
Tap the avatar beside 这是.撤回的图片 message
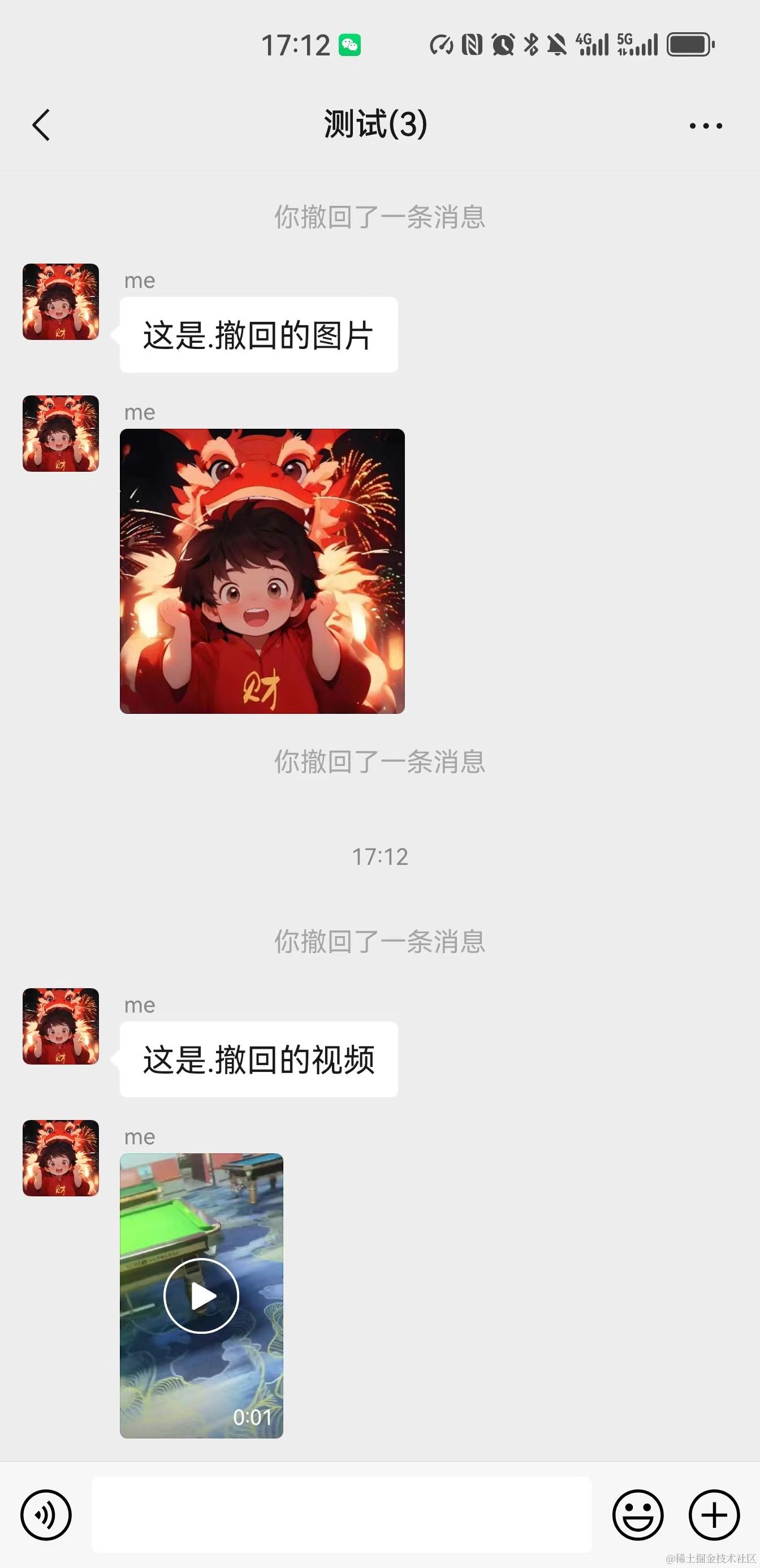pos(61,301)
